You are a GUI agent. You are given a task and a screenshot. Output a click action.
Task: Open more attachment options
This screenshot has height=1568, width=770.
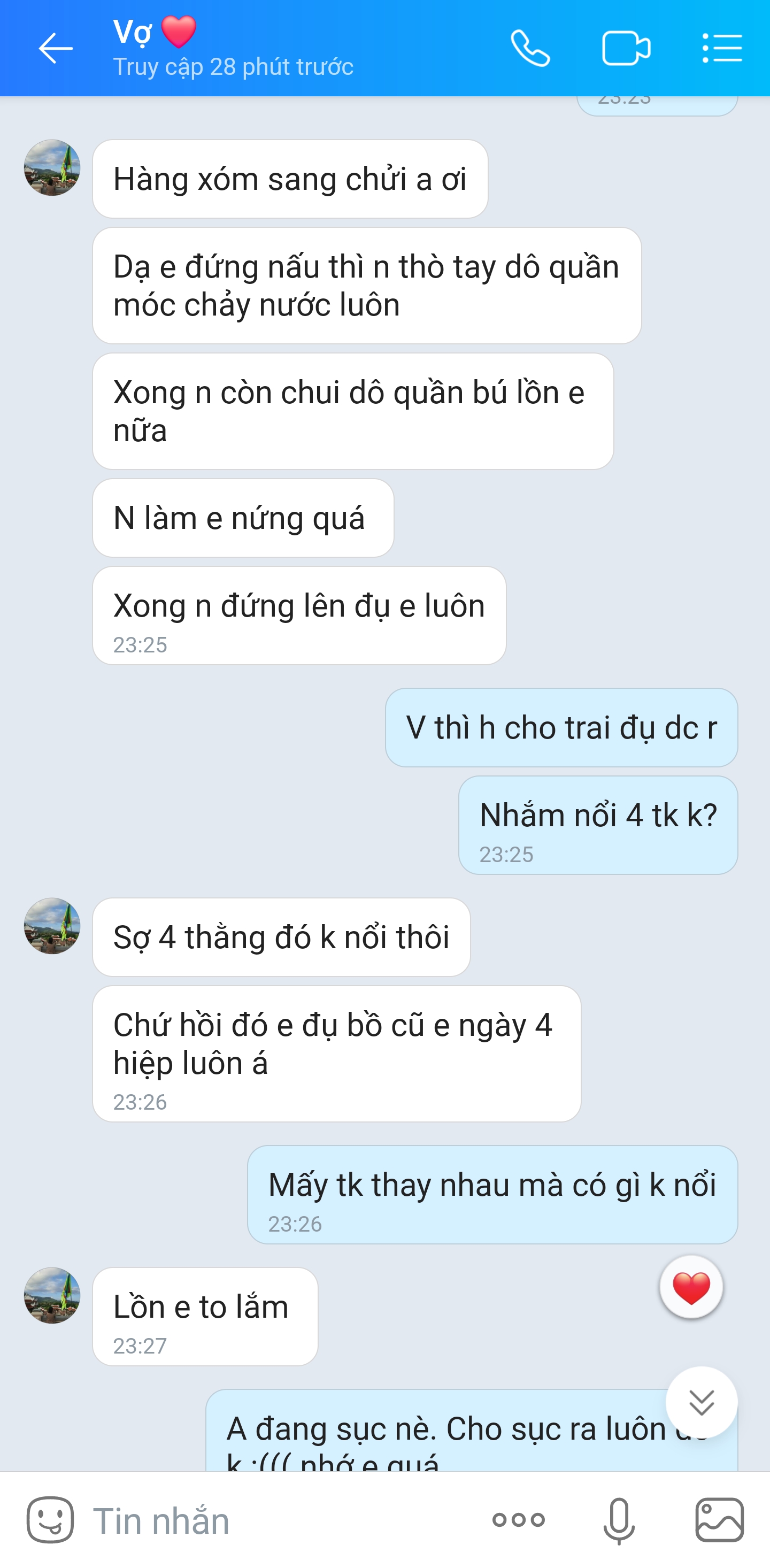[519, 1520]
